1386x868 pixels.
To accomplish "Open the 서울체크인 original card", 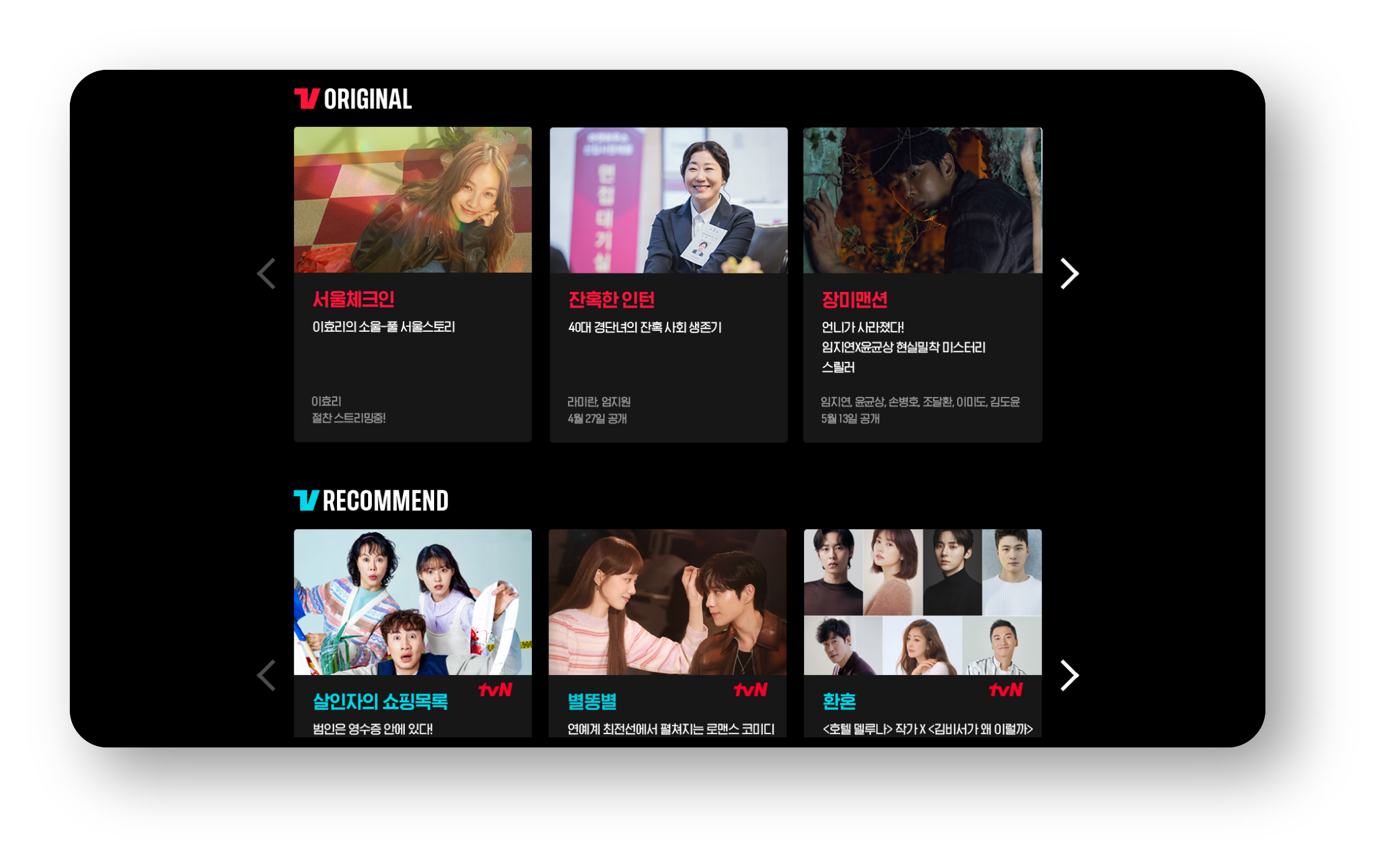I will pos(412,284).
